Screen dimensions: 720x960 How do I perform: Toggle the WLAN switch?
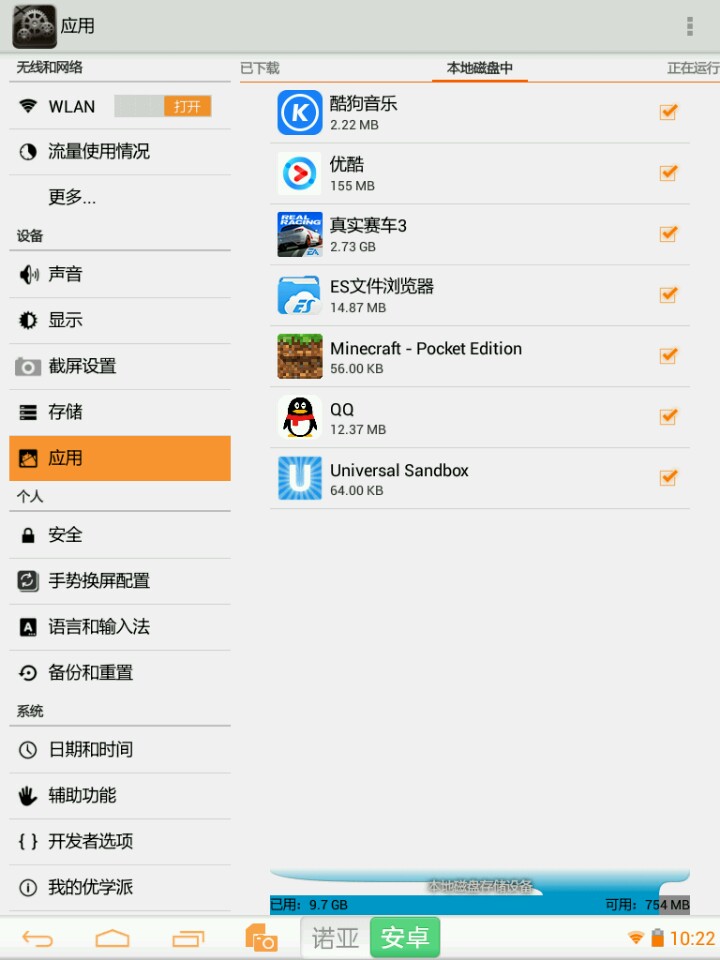(x=163, y=106)
